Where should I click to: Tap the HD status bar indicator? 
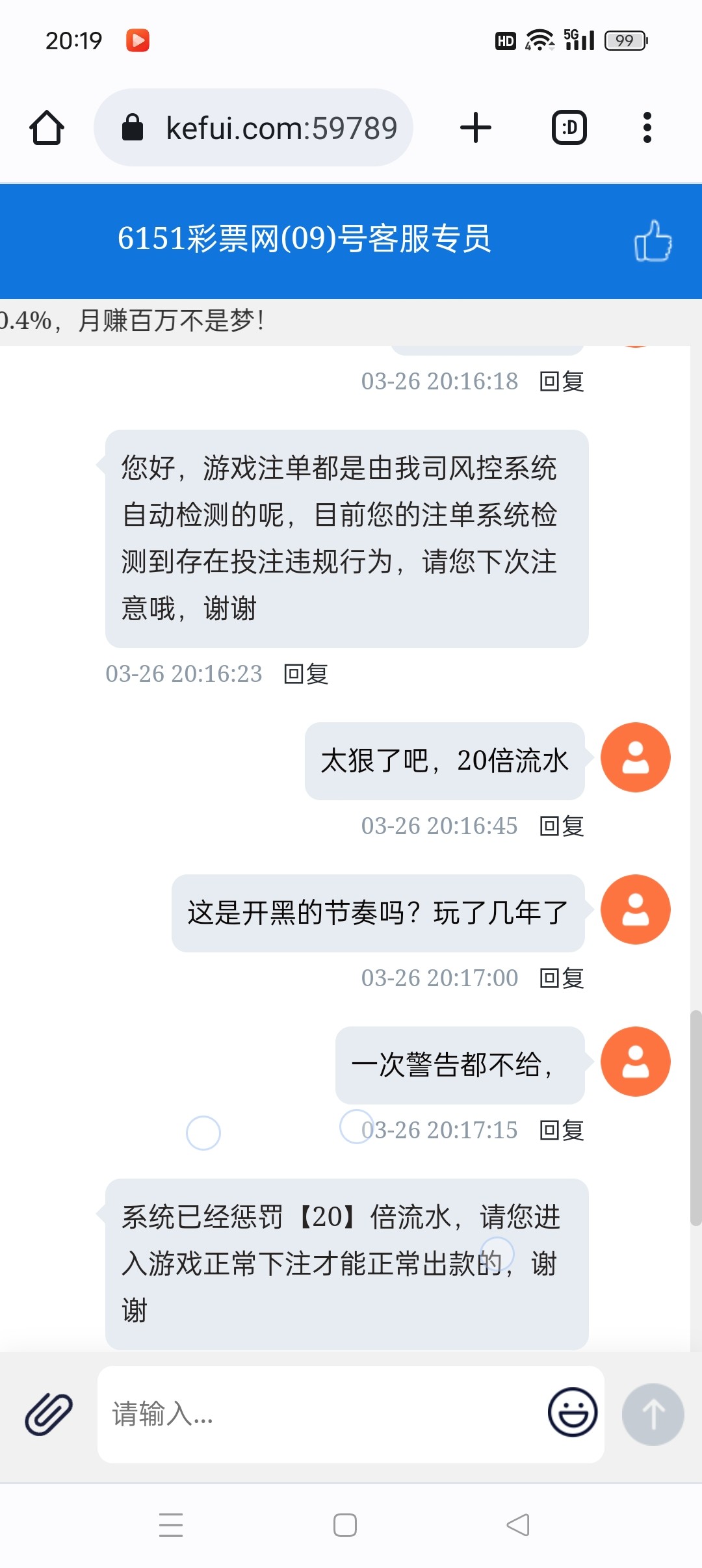pyautogui.click(x=506, y=40)
